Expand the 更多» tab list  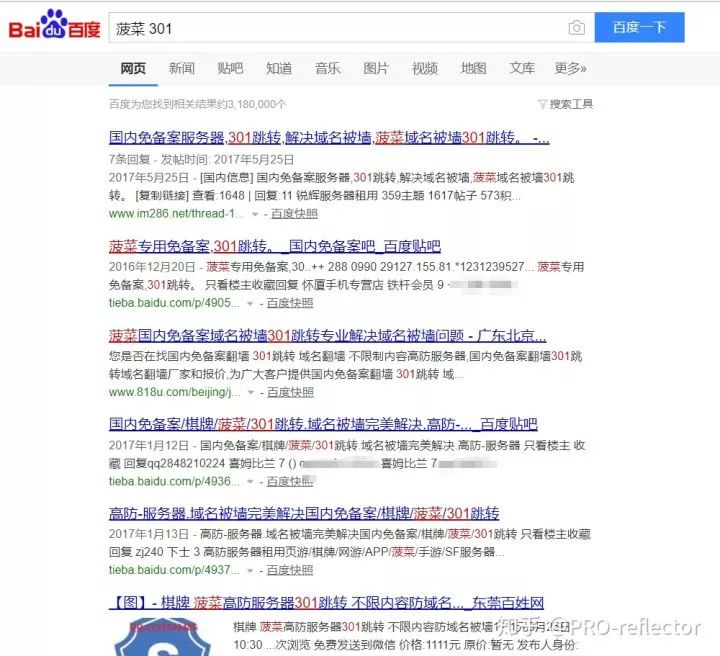click(x=570, y=68)
